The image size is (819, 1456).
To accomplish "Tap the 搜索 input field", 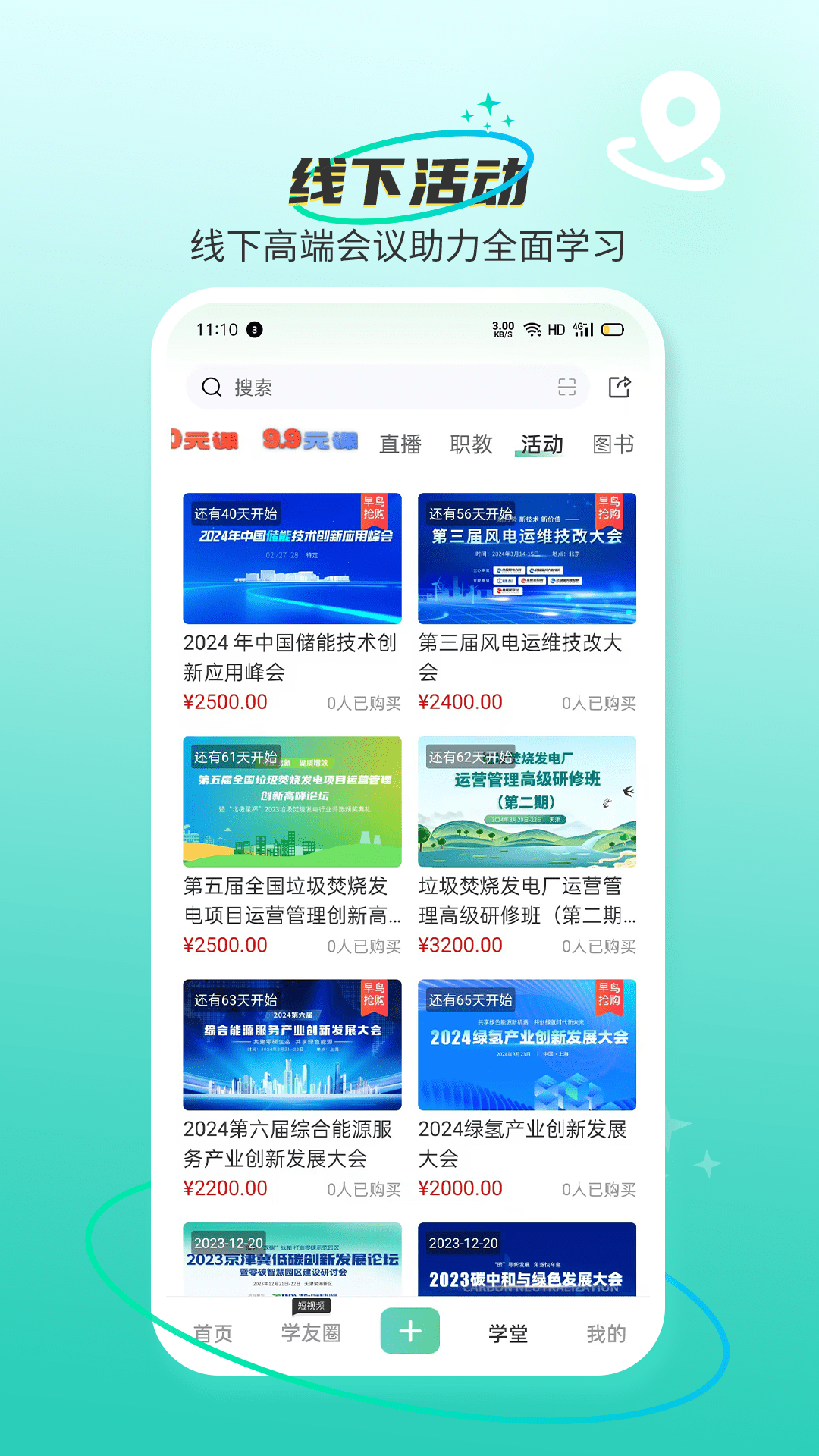I will (341, 388).
